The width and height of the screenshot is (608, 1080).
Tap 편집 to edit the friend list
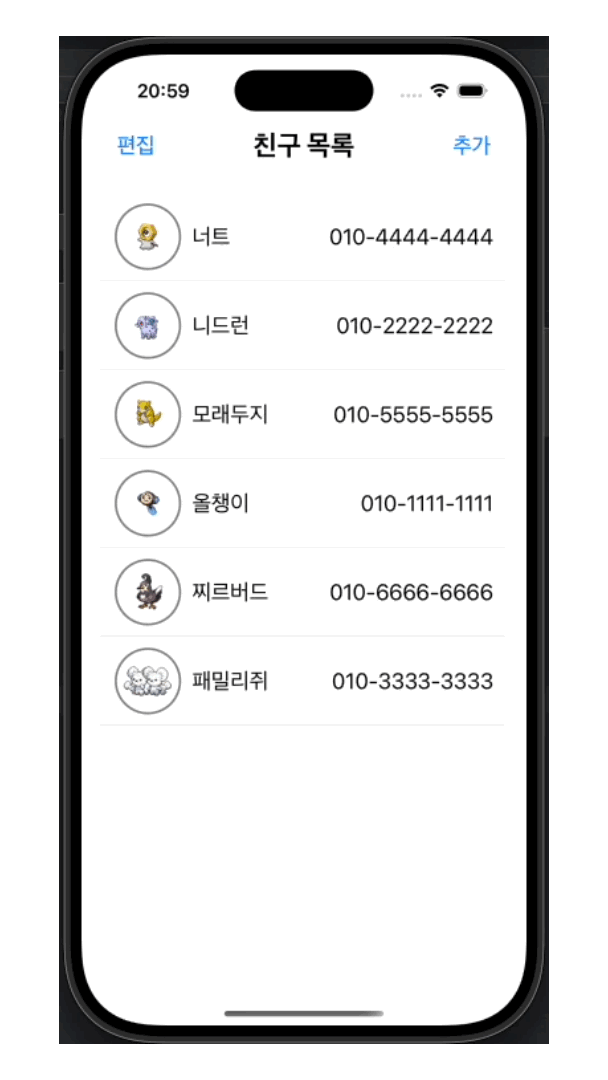[136, 146]
